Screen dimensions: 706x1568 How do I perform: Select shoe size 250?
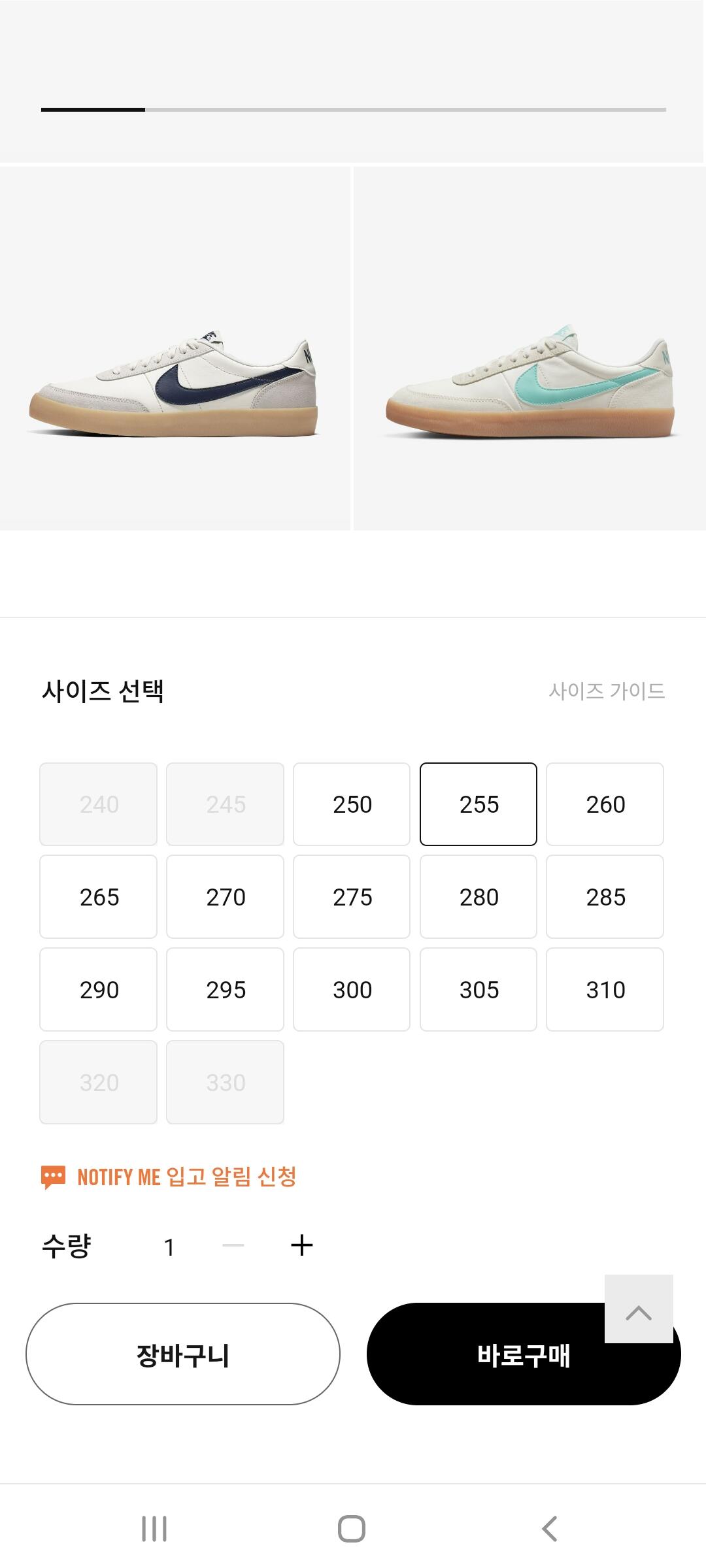pyautogui.click(x=352, y=804)
